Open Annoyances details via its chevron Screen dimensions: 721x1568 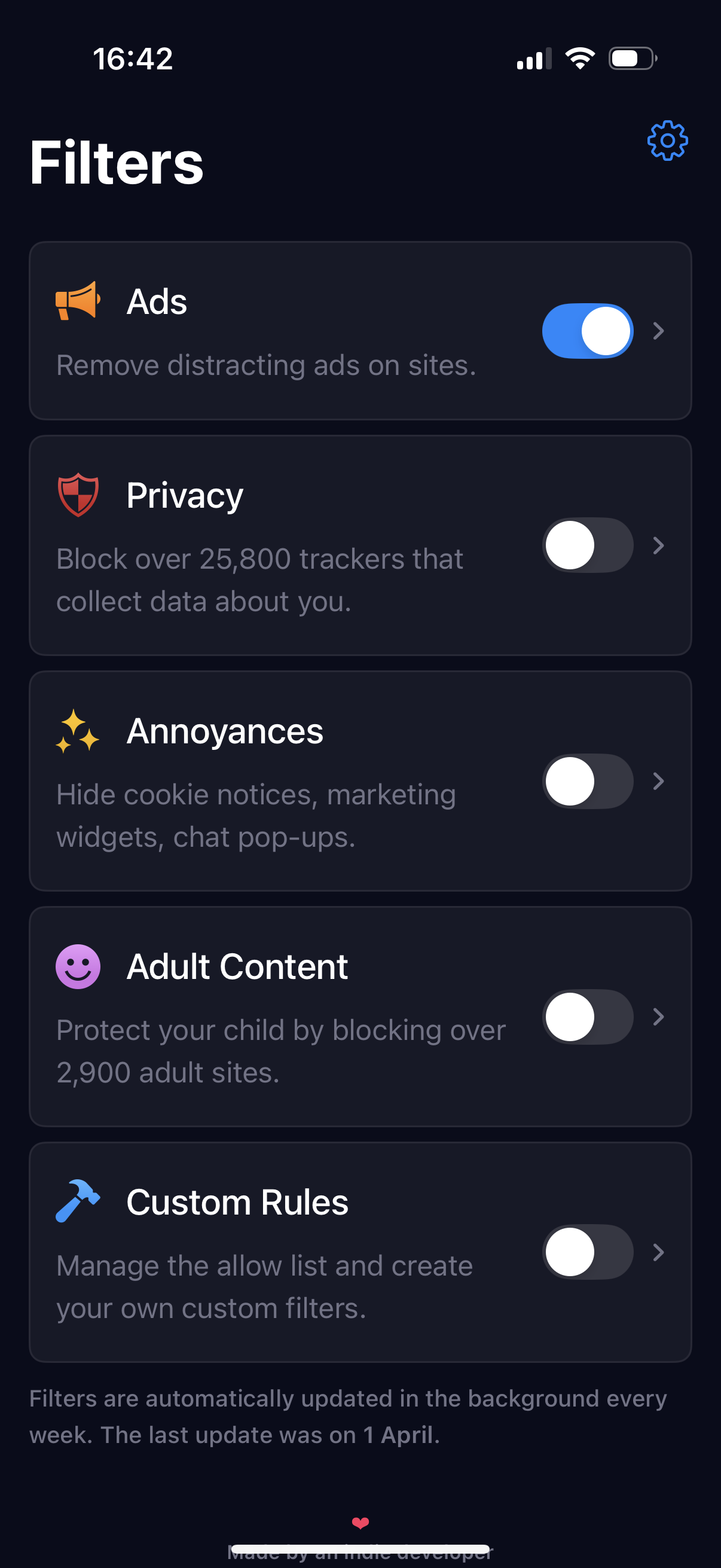(x=658, y=781)
